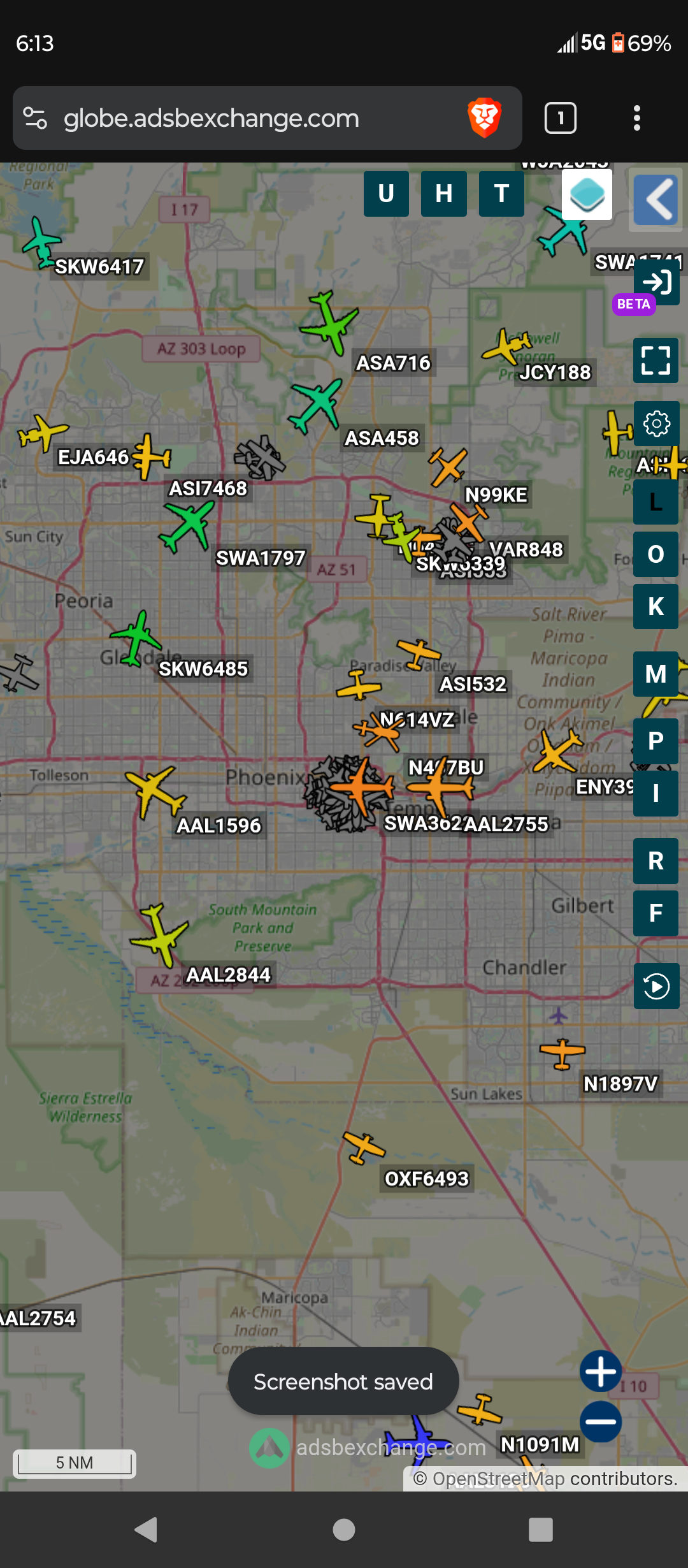Zoom in on the map
The height and width of the screenshot is (1568, 688).
(x=601, y=1372)
